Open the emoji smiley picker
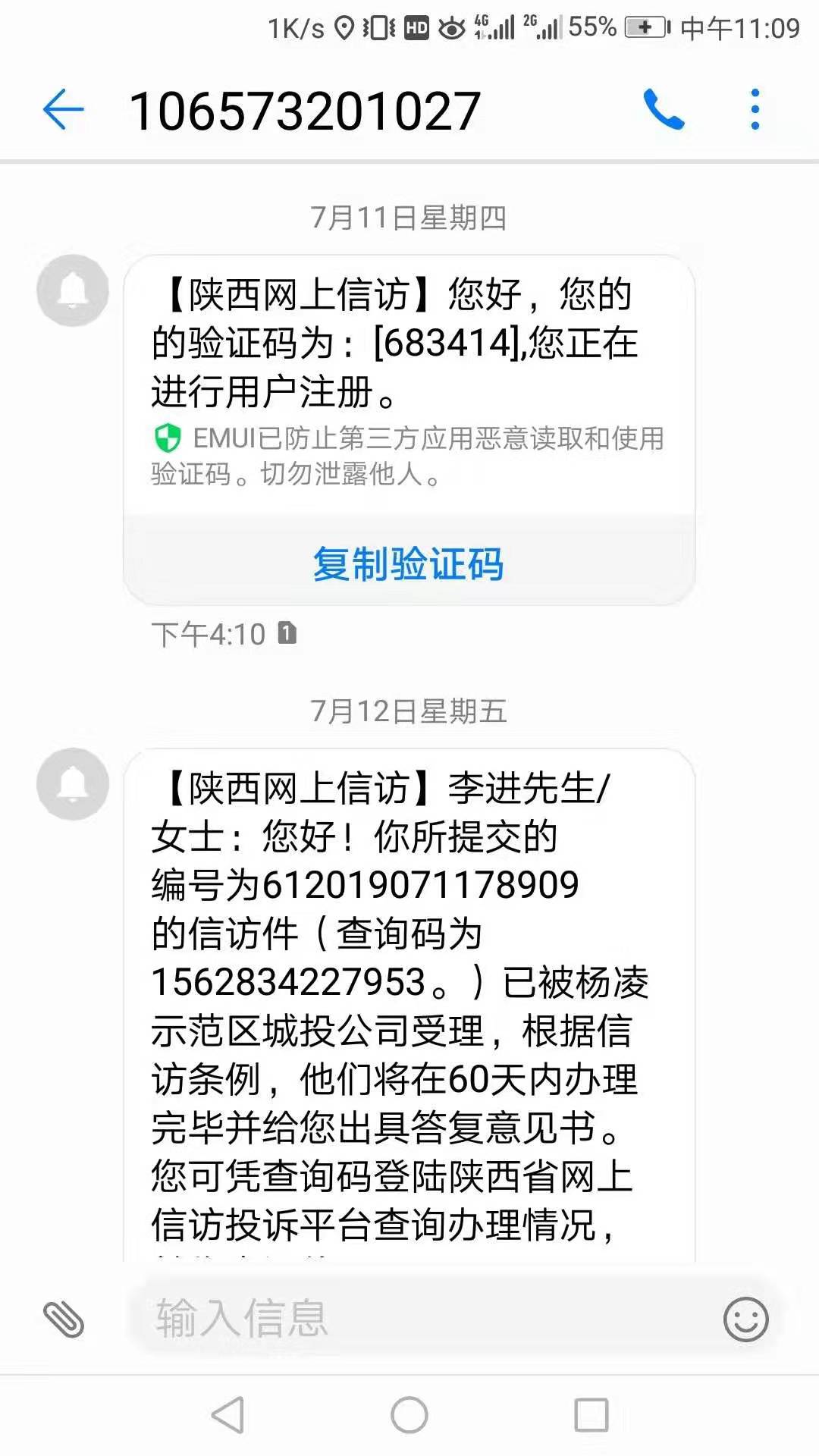 pyautogui.click(x=745, y=1319)
